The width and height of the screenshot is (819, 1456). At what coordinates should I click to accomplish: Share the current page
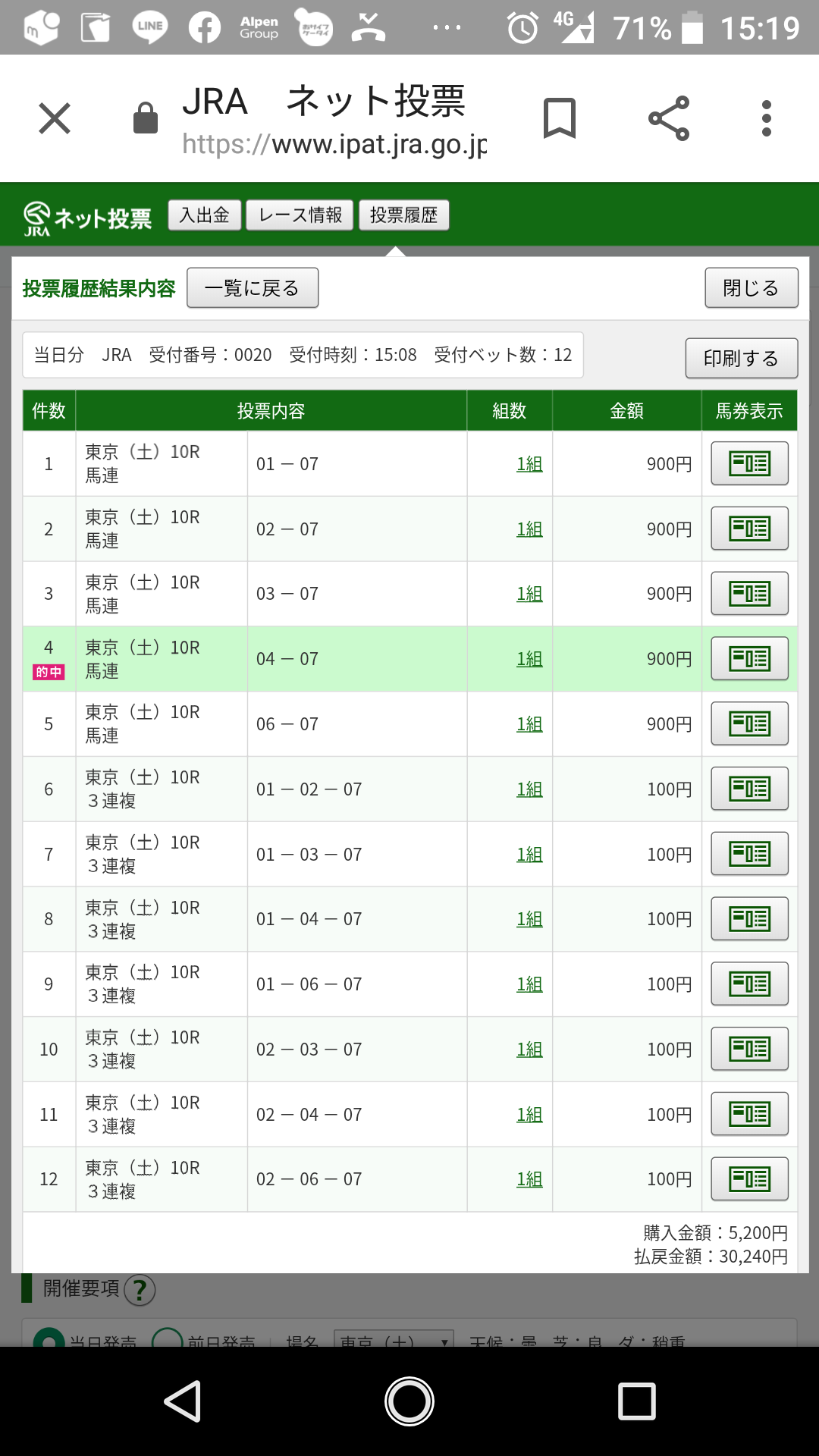[669, 118]
